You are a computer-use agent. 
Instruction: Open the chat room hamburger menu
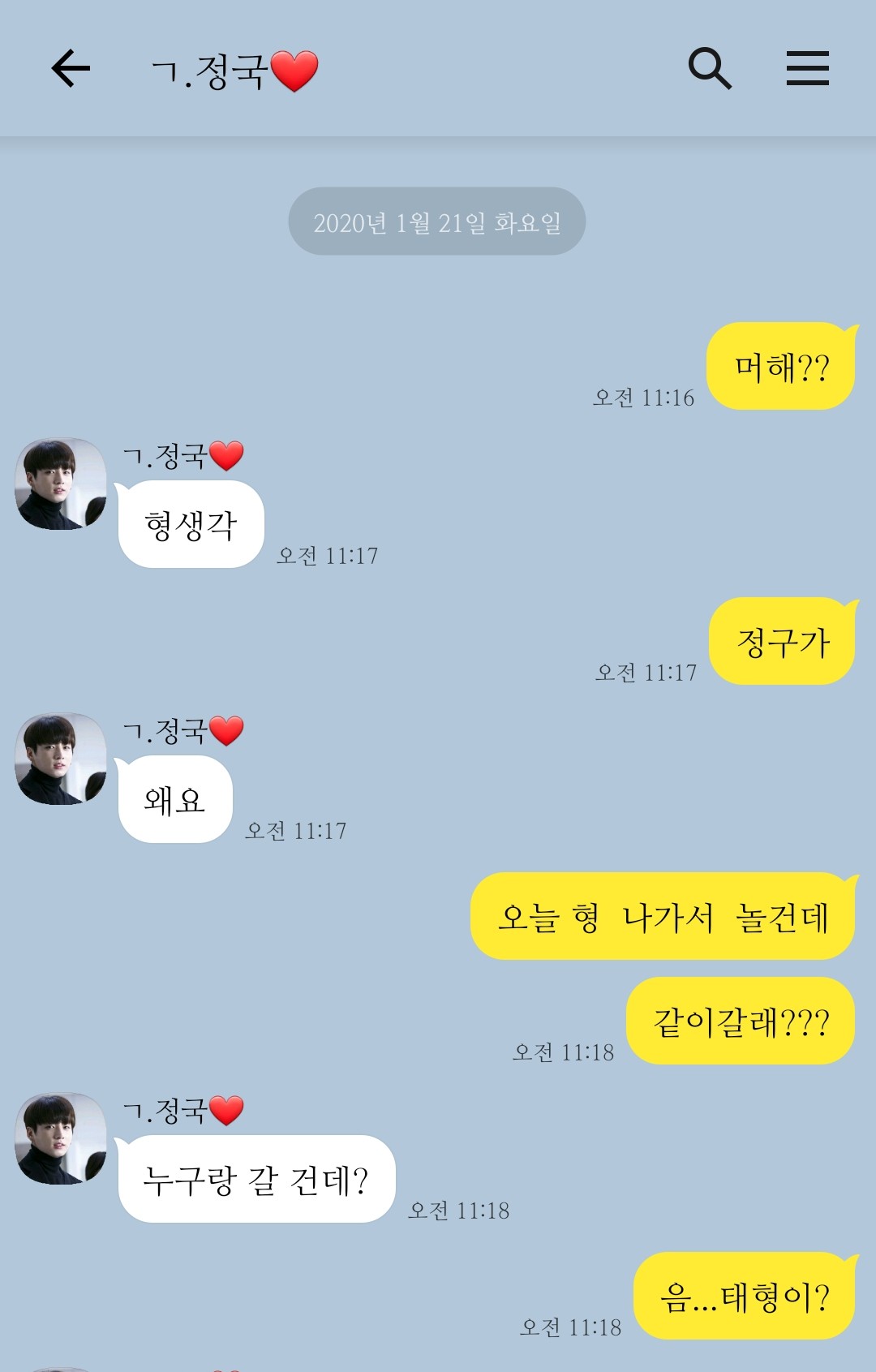(807, 68)
